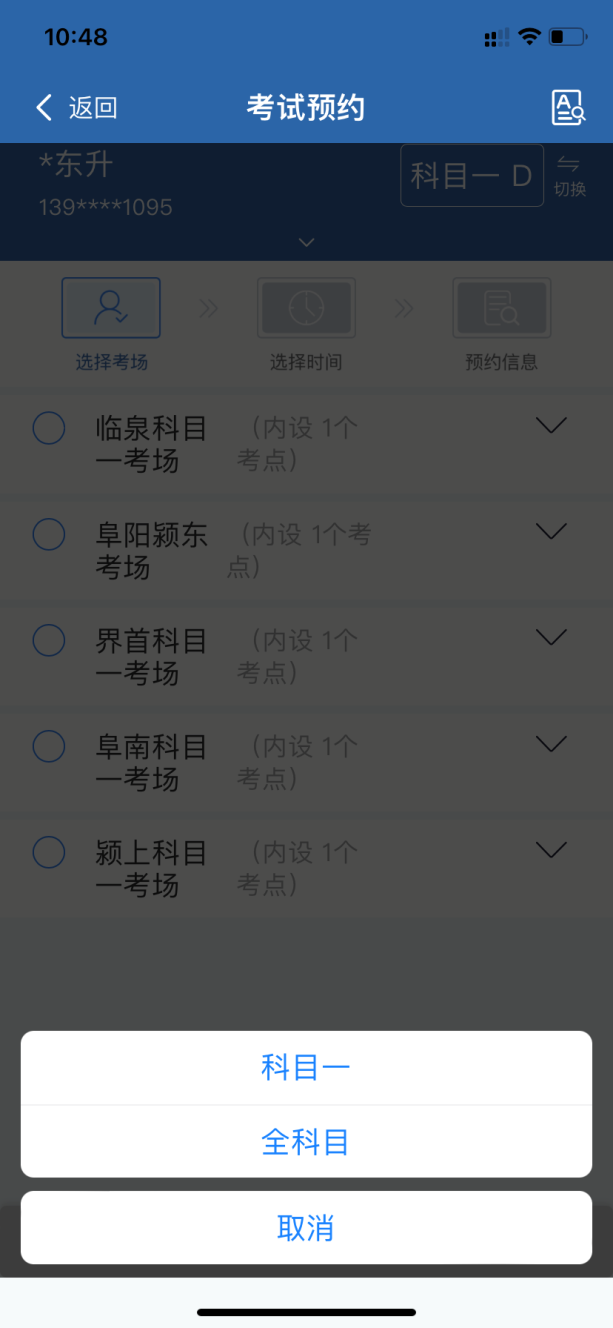This screenshot has height=1328, width=613.
Task: Open the record search icon in header
Action: point(567,107)
